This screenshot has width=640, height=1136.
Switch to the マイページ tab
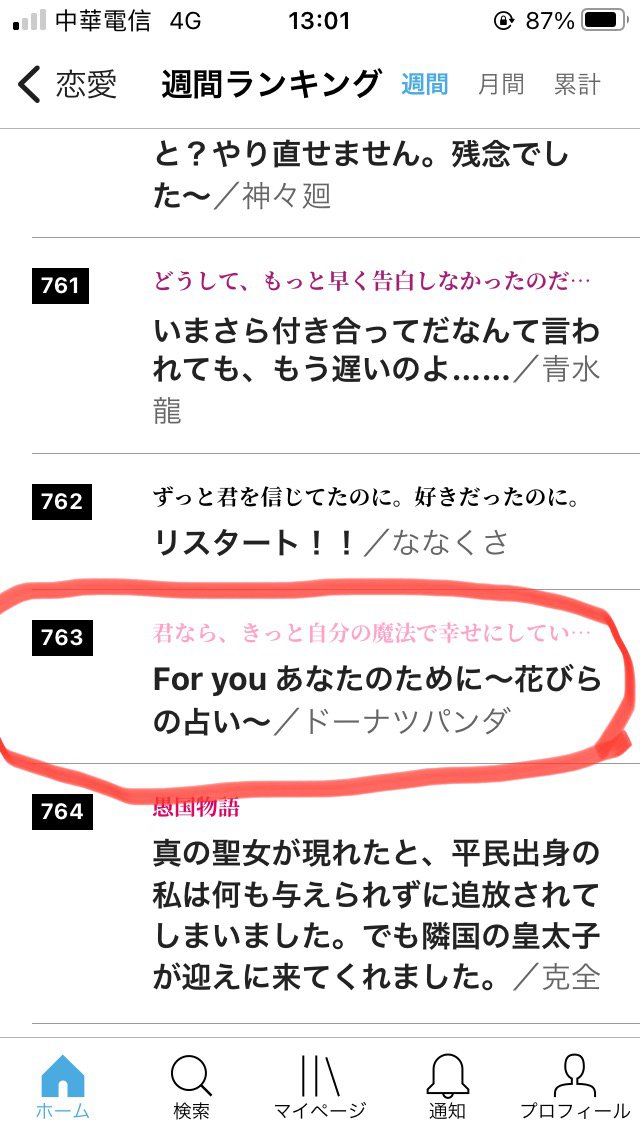pyautogui.click(x=320, y=1086)
